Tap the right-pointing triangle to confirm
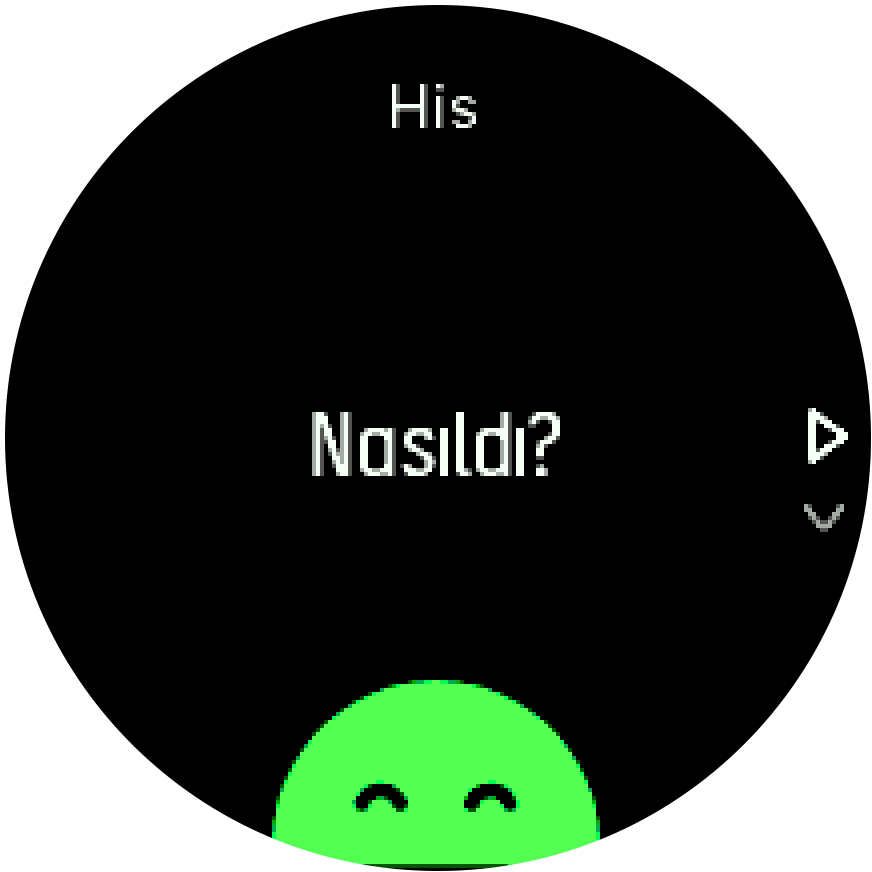 coord(826,437)
